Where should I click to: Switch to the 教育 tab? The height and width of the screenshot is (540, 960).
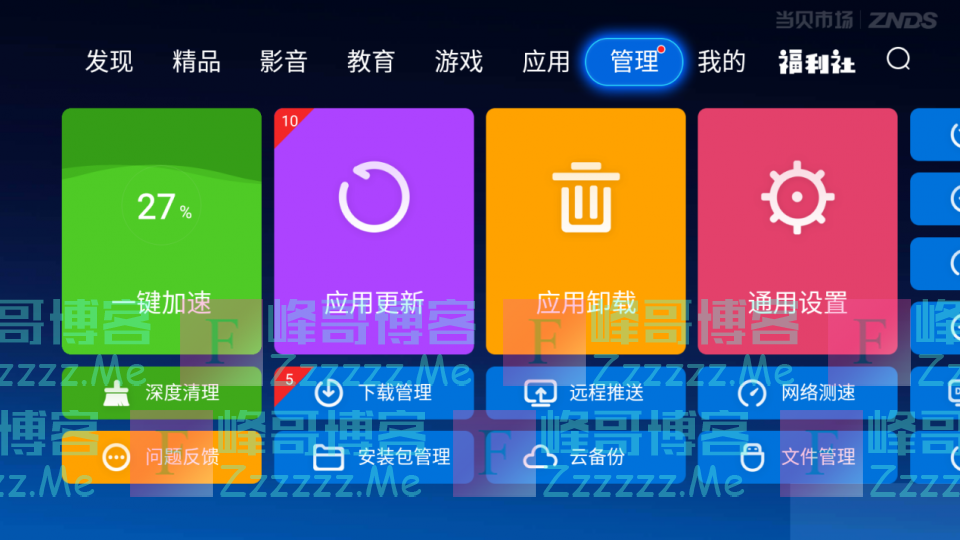tap(371, 62)
